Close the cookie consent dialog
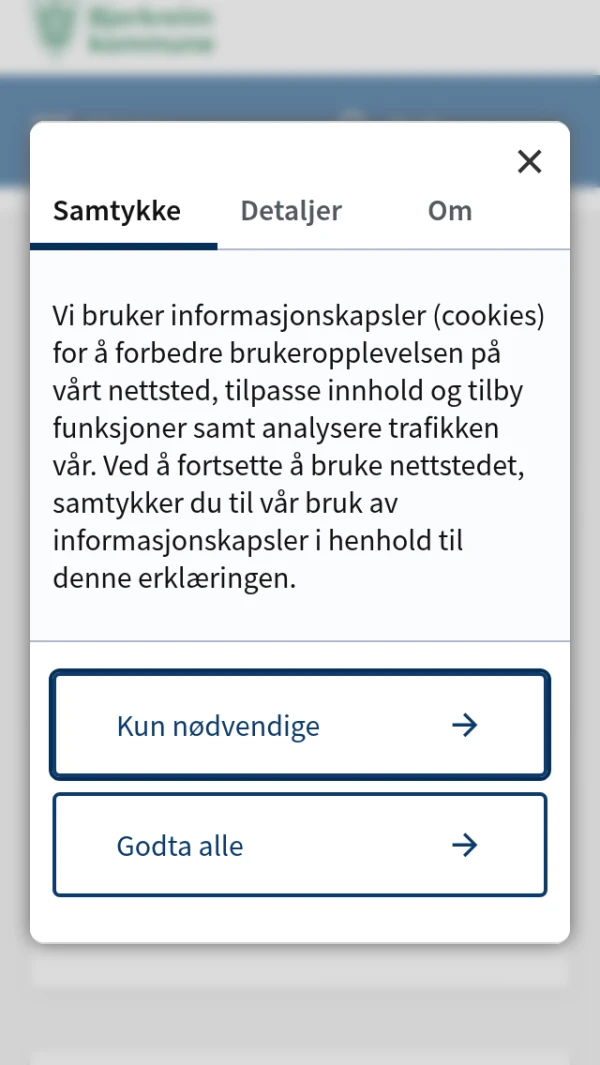This screenshot has height=1065, width=600. click(x=529, y=162)
